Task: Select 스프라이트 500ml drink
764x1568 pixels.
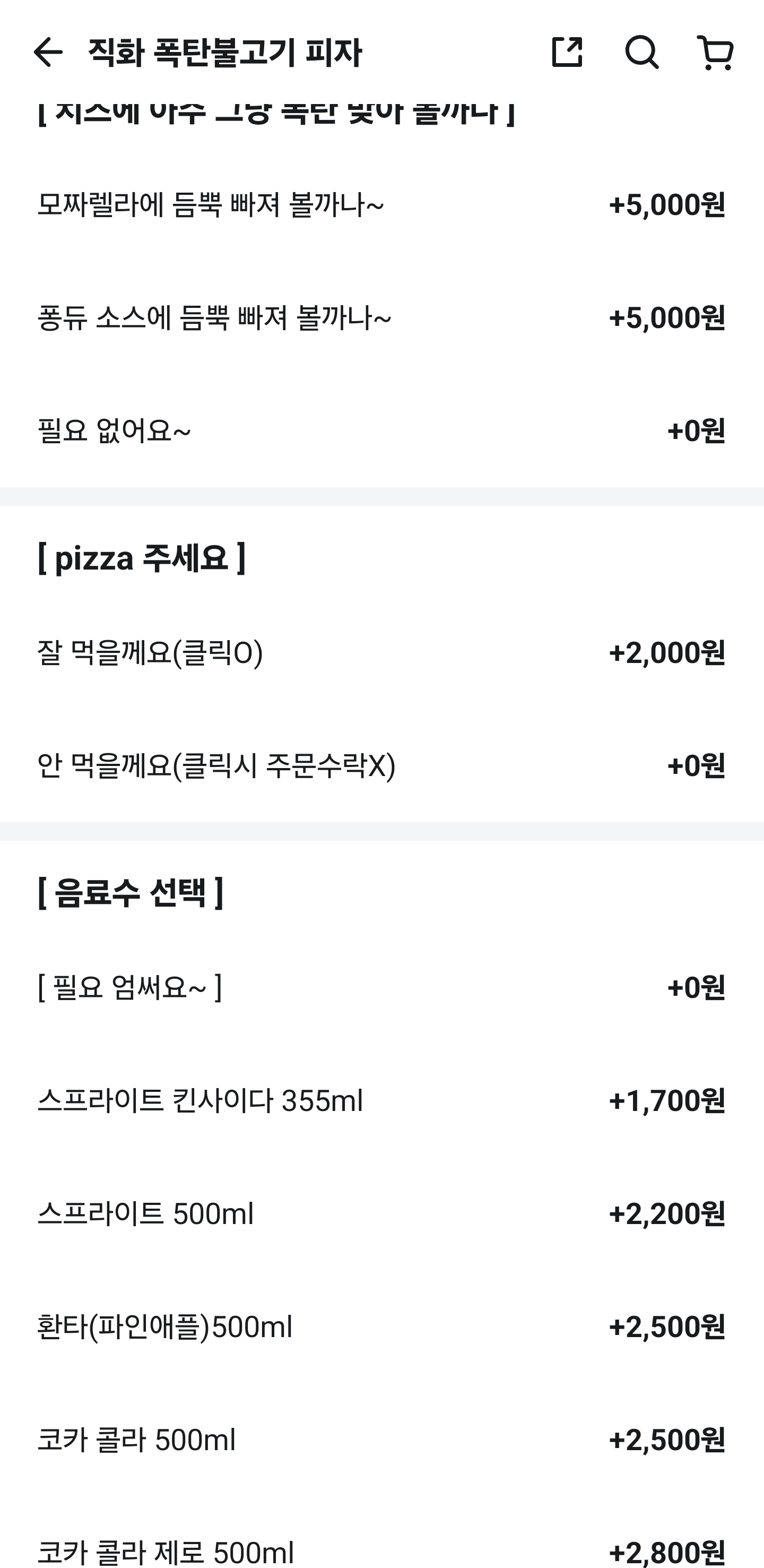Action: [x=382, y=1214]
